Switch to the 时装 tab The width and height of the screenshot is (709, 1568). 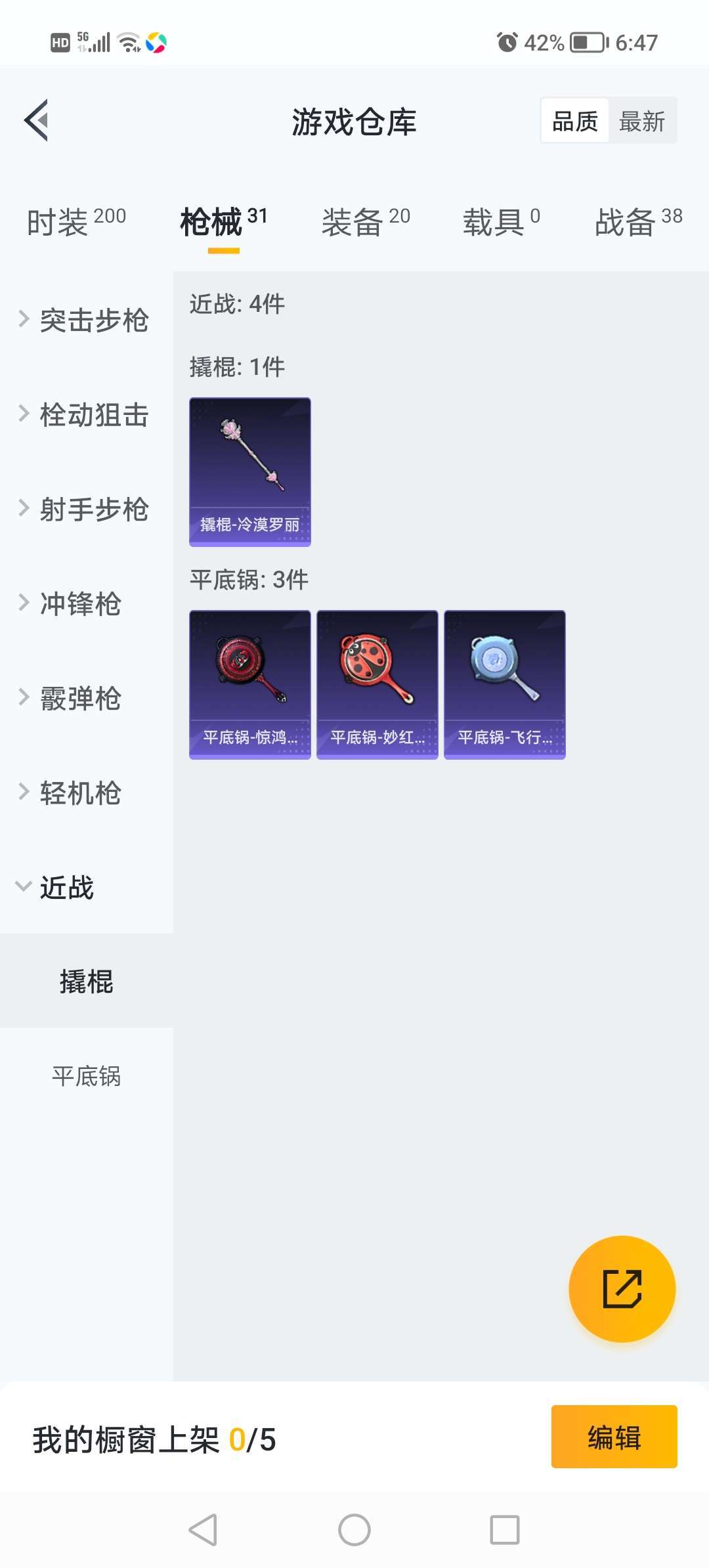[x=76, y=222]
